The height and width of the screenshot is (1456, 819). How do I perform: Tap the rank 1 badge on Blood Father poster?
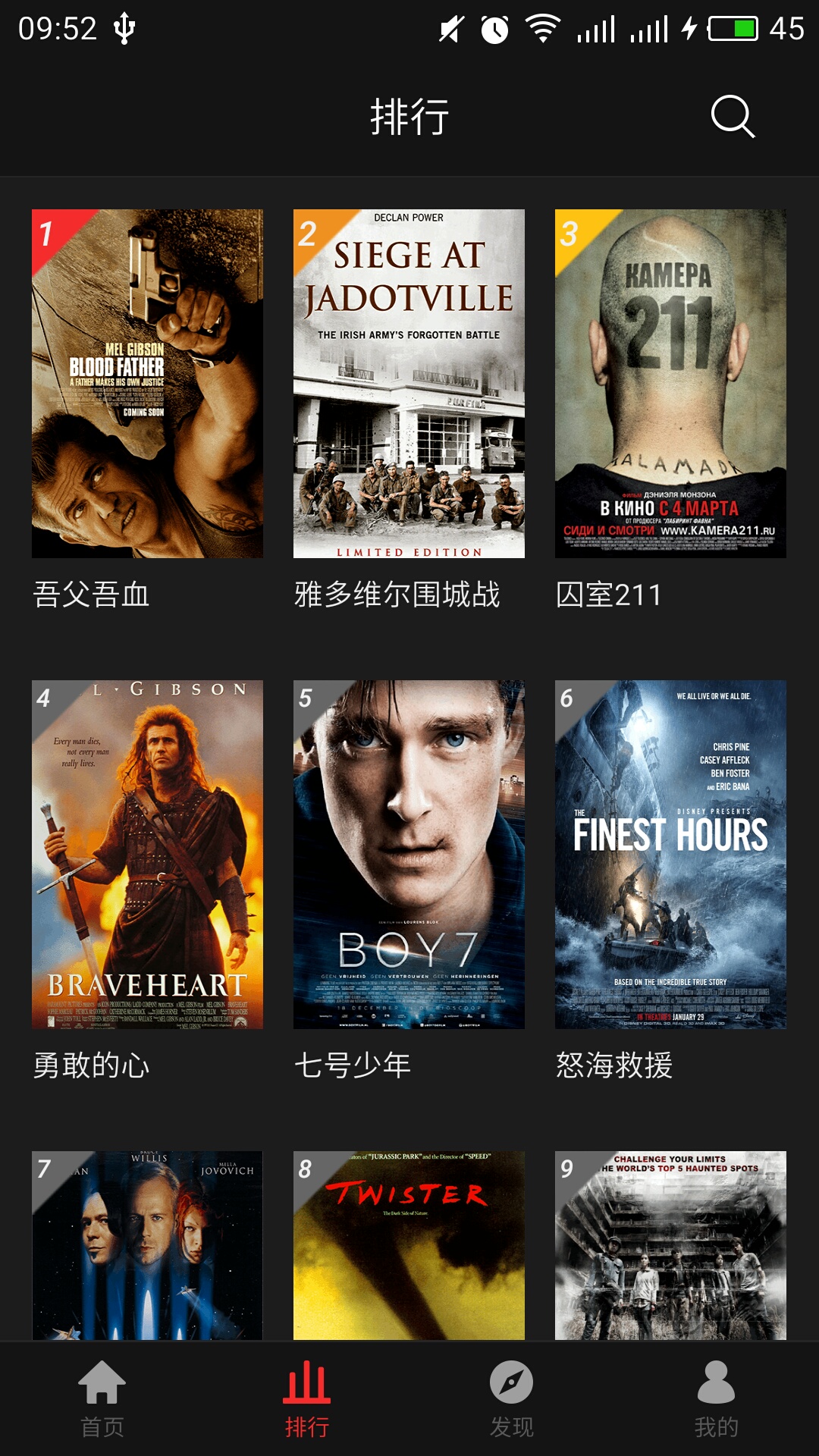[x=47, y=235]
